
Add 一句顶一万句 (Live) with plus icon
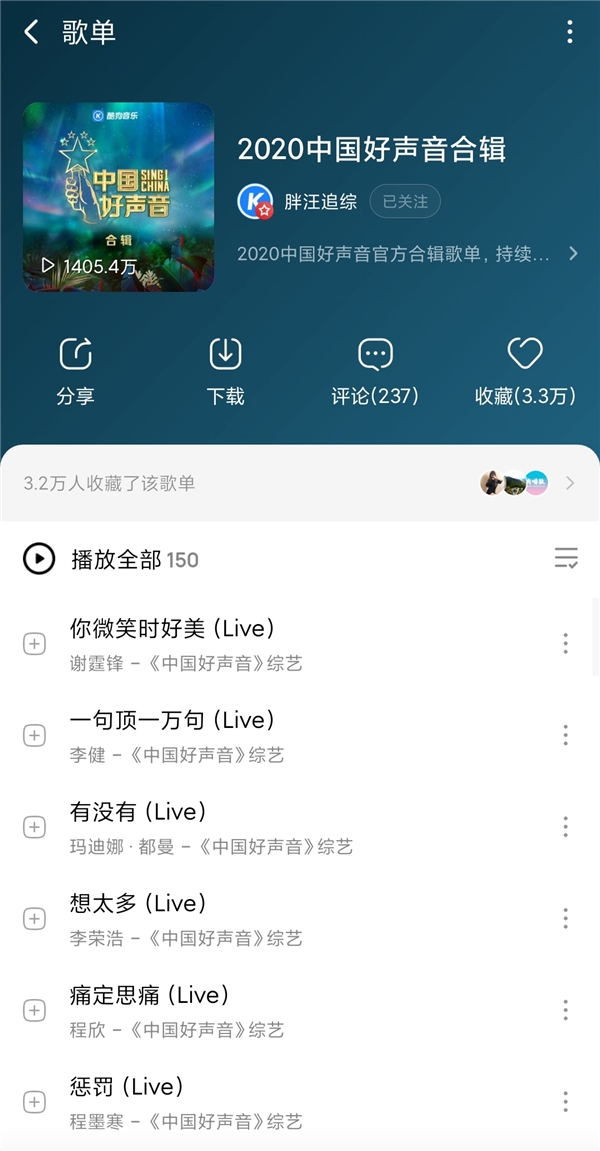pos(35,736)
